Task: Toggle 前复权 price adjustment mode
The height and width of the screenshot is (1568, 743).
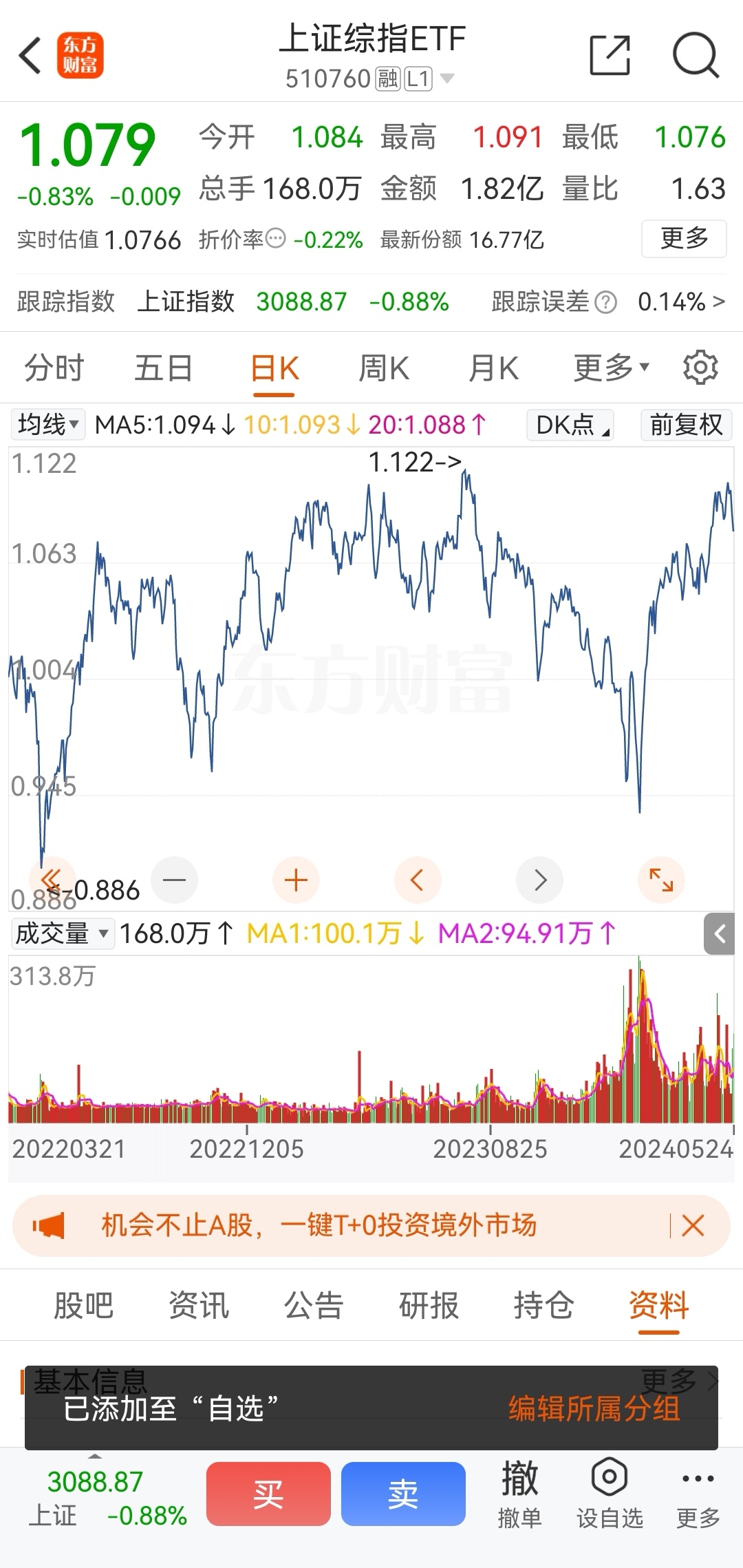Action: (685, 425)
